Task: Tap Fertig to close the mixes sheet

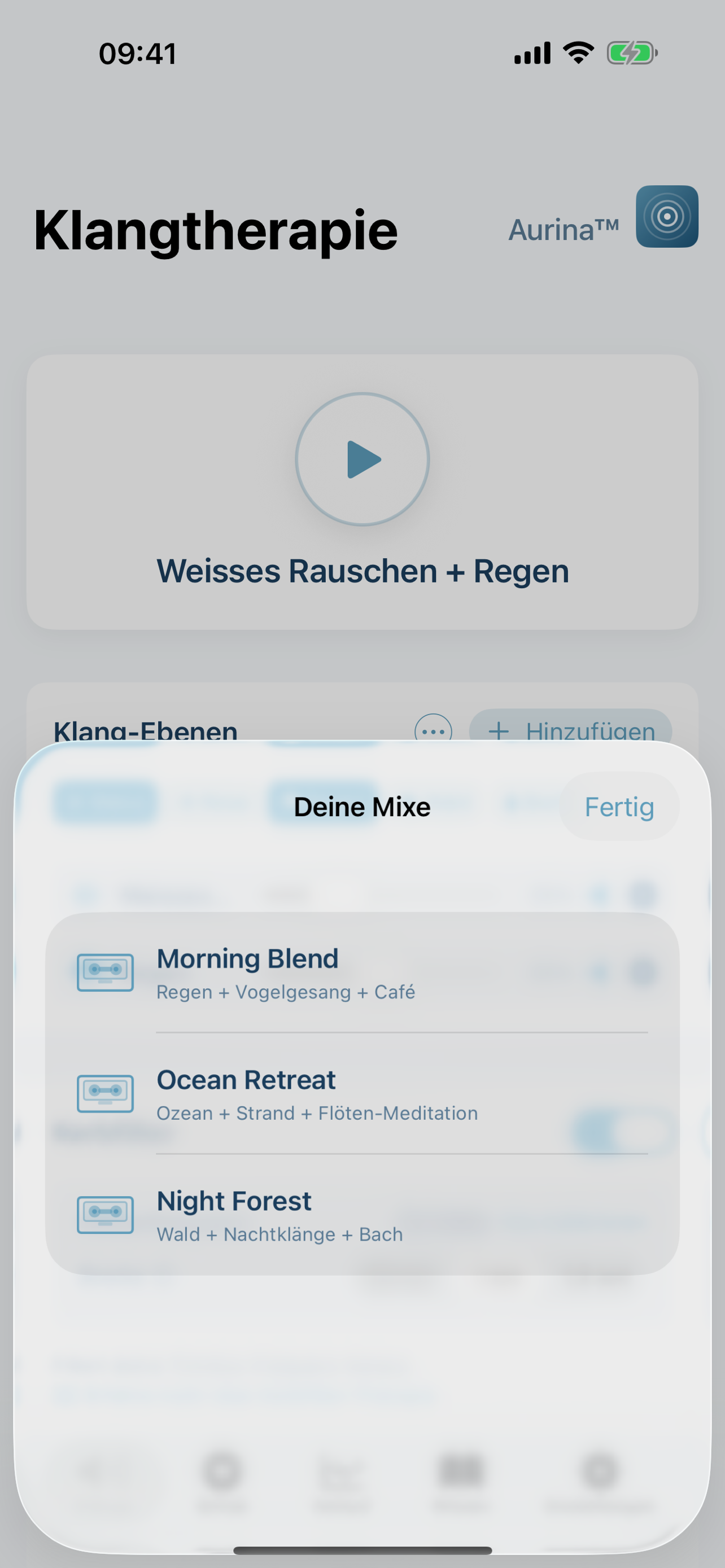Action: (x=618, y=807)
